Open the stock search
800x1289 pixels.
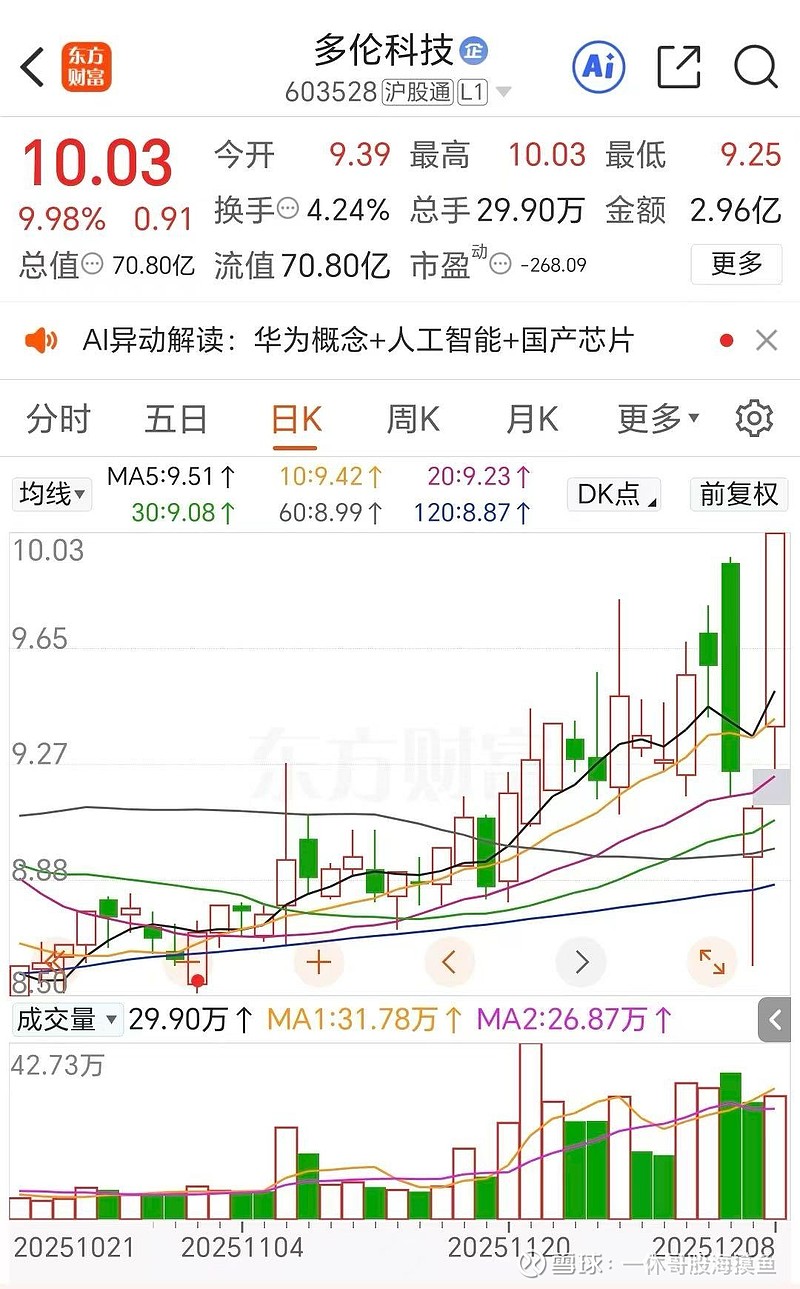(x=756, y=68)
